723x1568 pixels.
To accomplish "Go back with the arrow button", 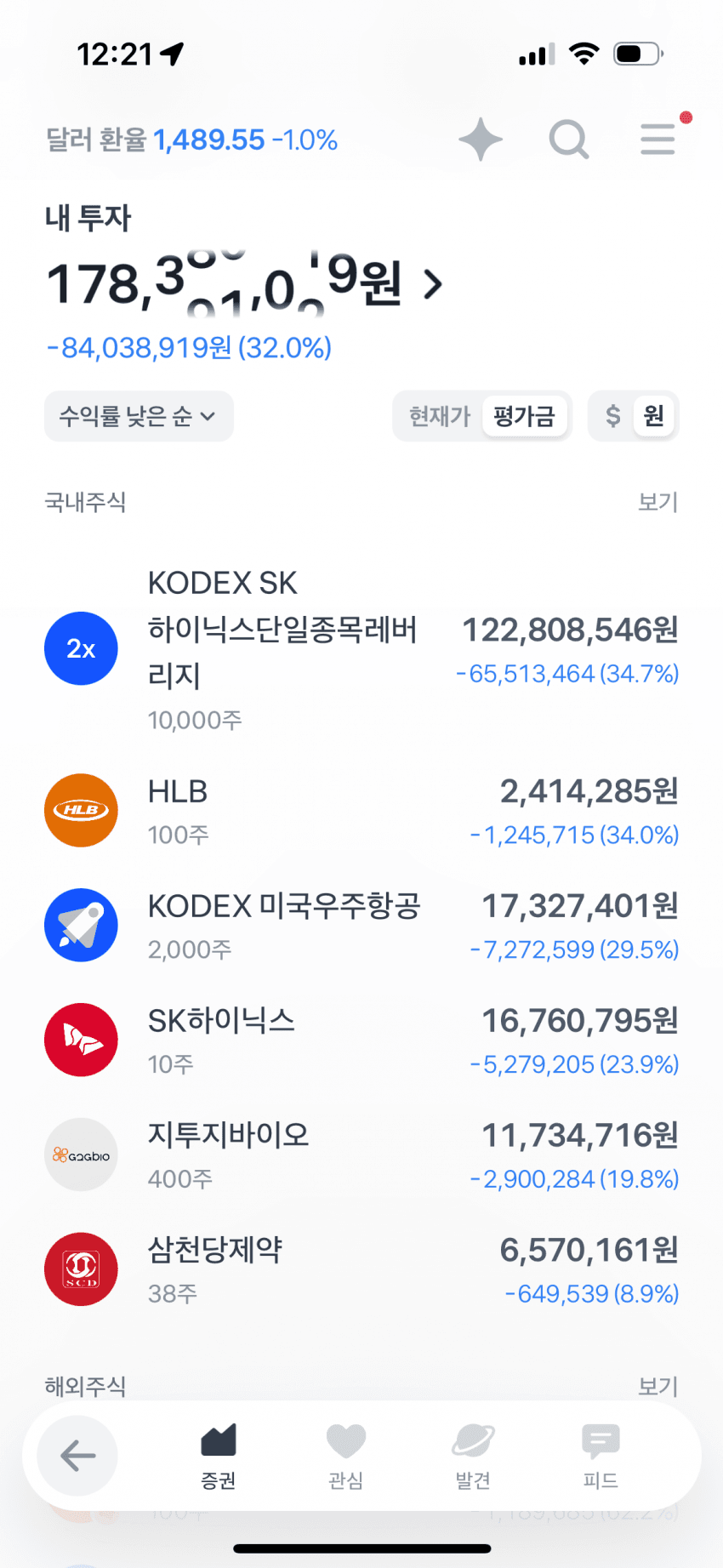I will (x=77, y=1456).
